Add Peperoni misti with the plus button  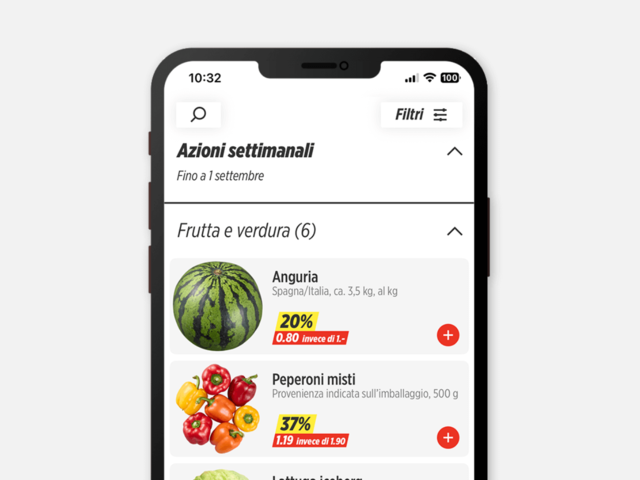(x=448, y=437)
